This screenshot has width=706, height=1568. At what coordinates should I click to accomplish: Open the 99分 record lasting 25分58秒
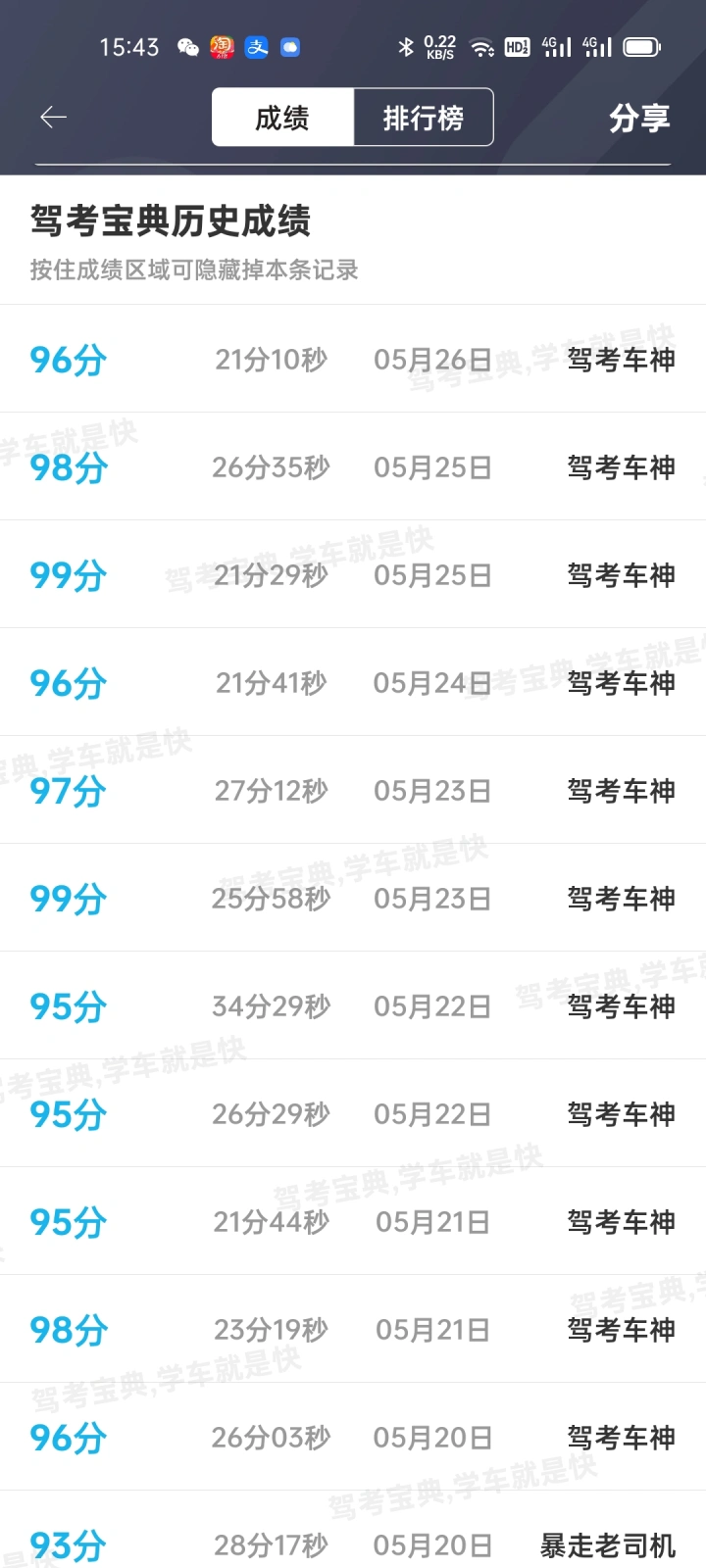353,898
